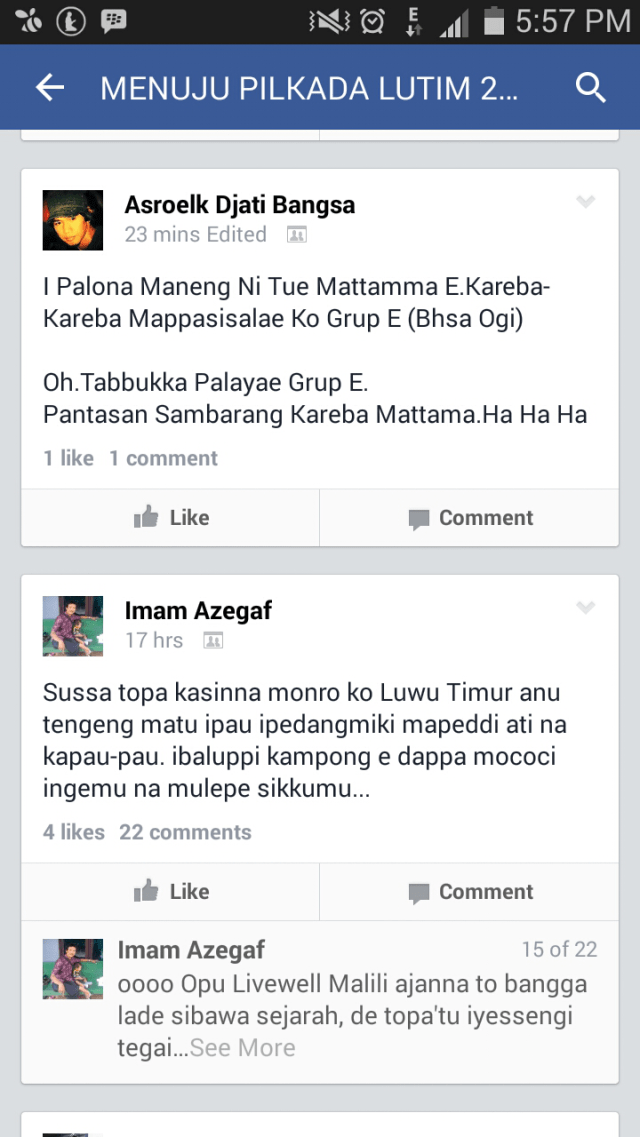View 1 comment on Asroelk's post

163,458
